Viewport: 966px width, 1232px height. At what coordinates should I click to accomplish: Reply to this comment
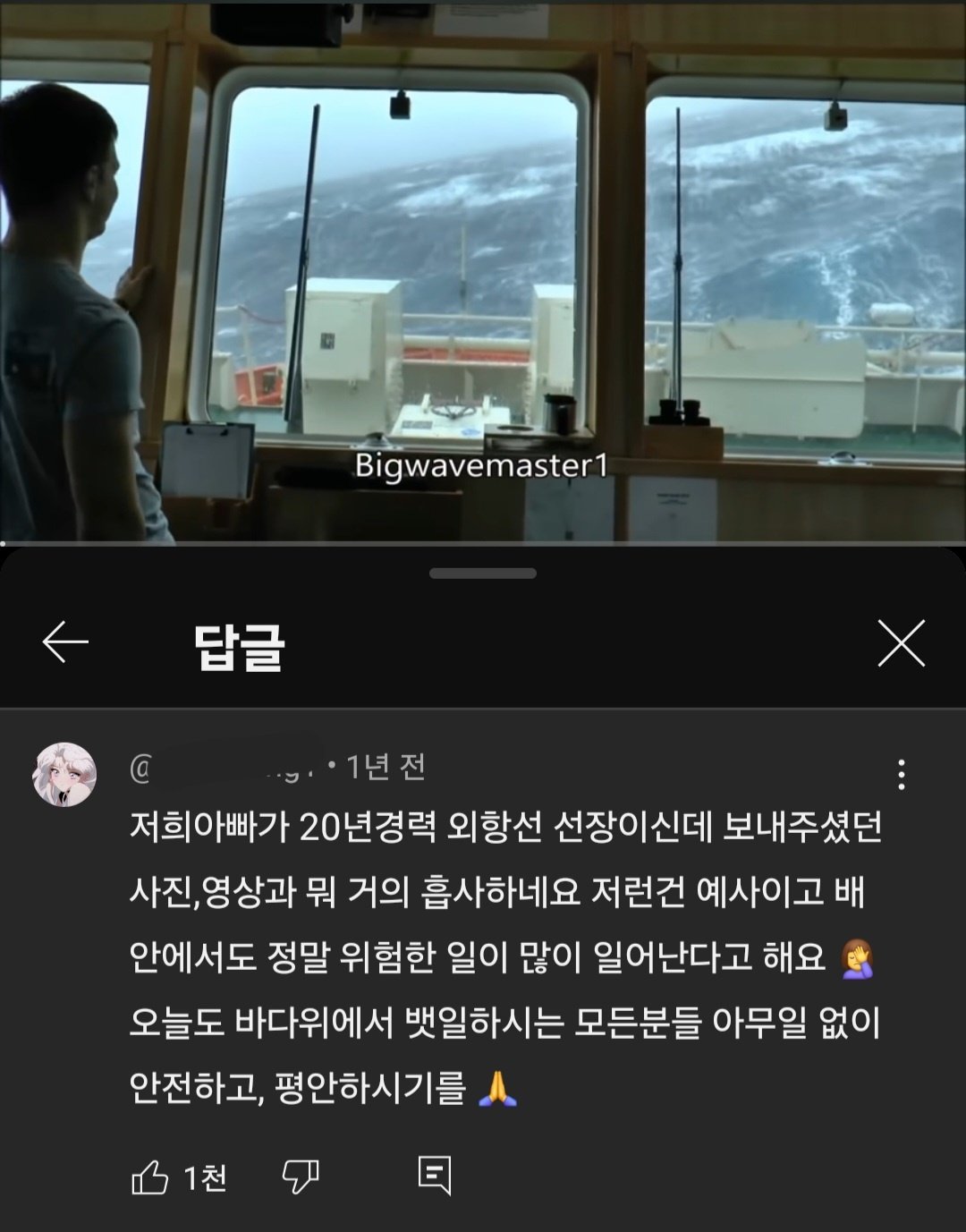[435, 1176]
